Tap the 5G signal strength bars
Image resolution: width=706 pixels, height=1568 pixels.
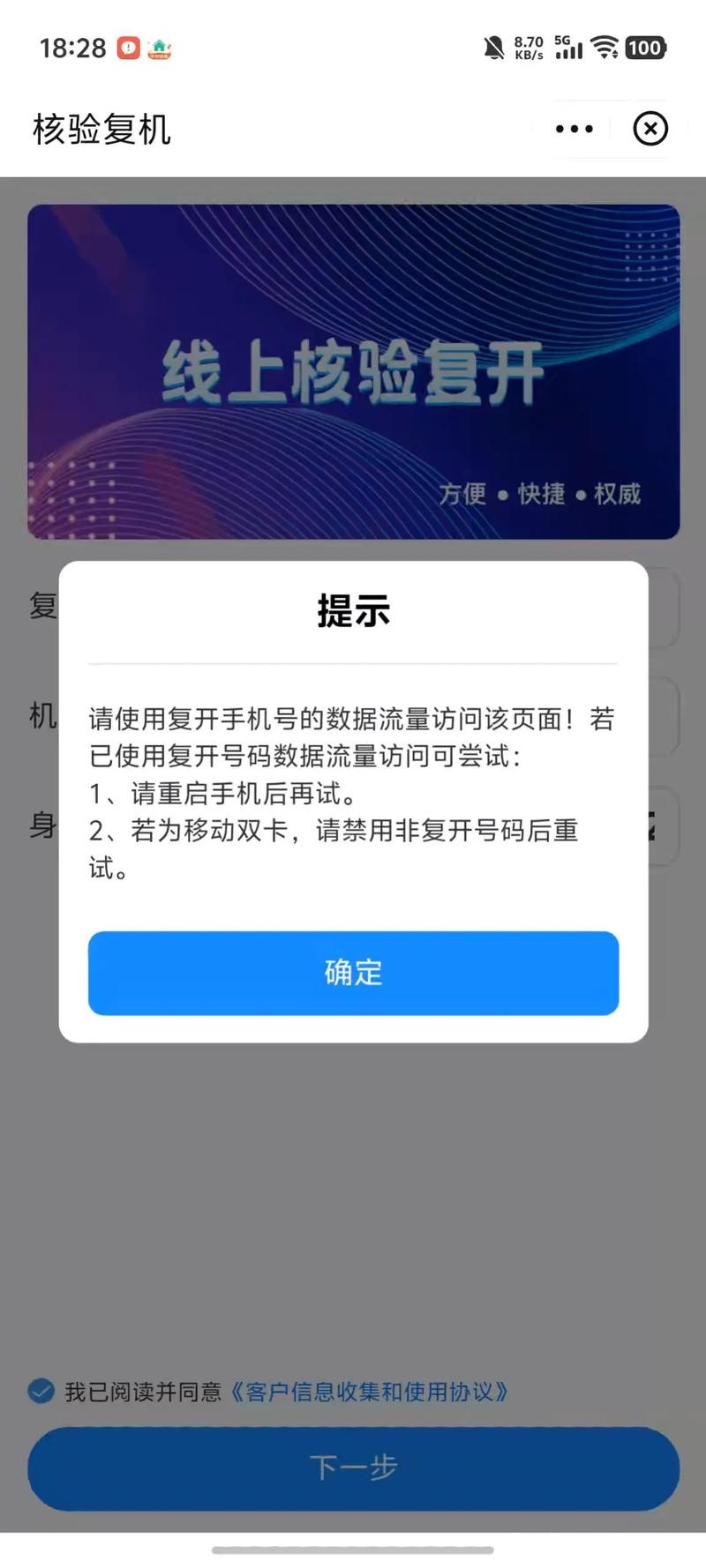click(567, 49)
